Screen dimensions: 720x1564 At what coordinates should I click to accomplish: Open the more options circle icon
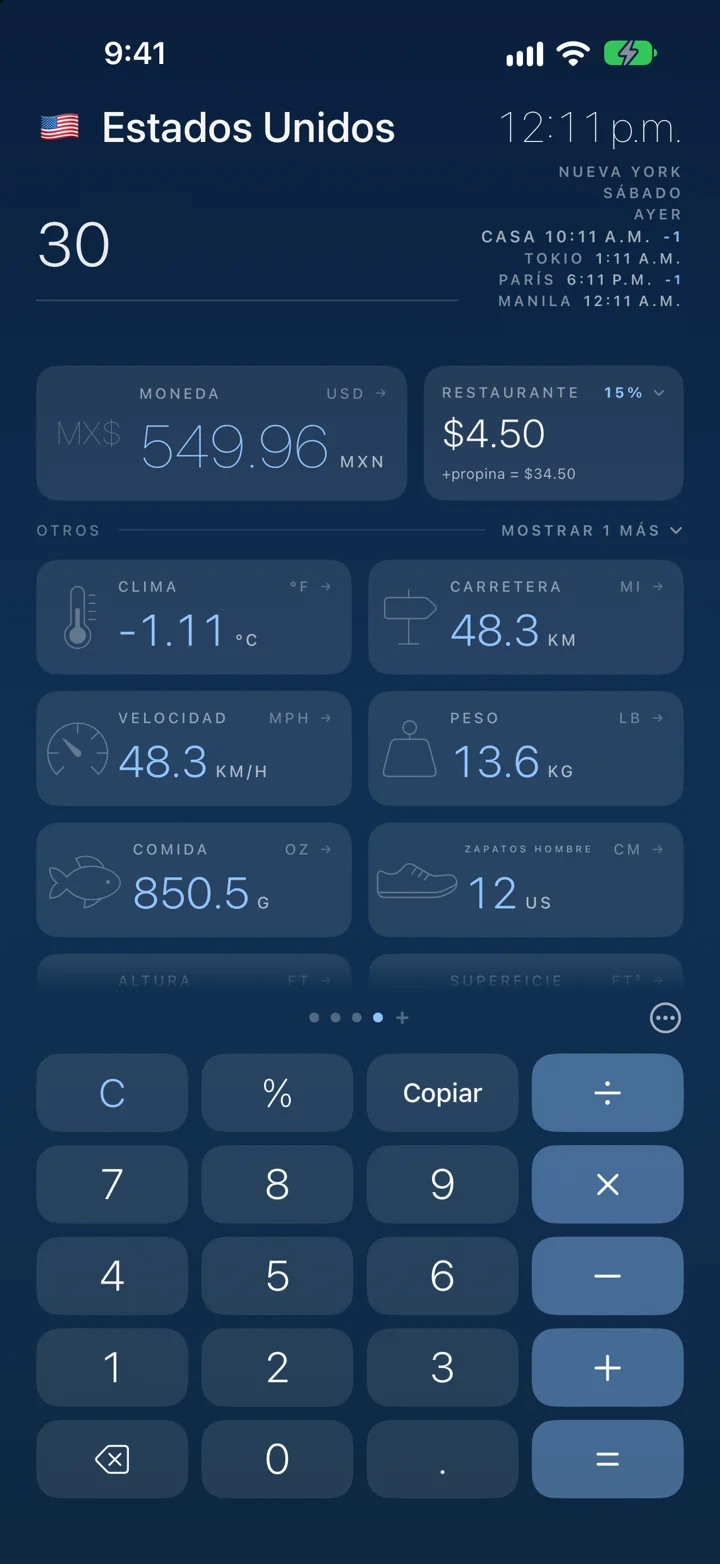click(665, 1018)
